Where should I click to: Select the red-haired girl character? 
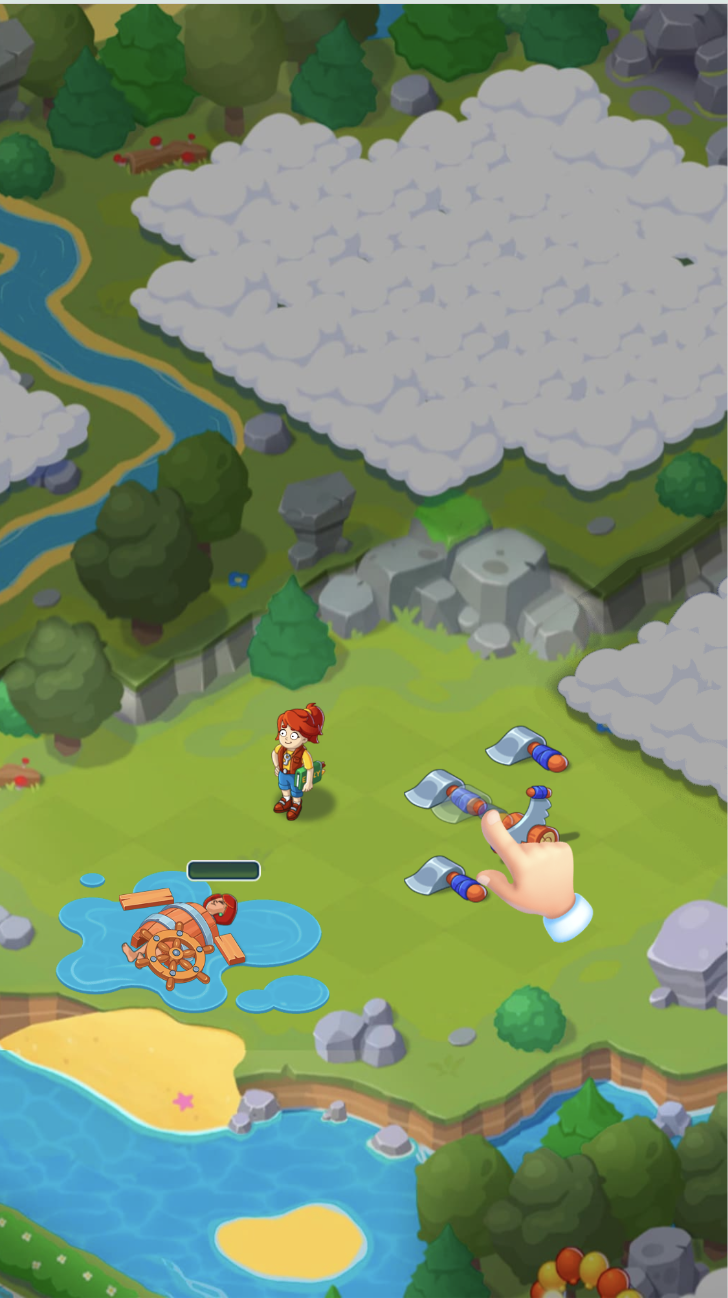point(294,762)
